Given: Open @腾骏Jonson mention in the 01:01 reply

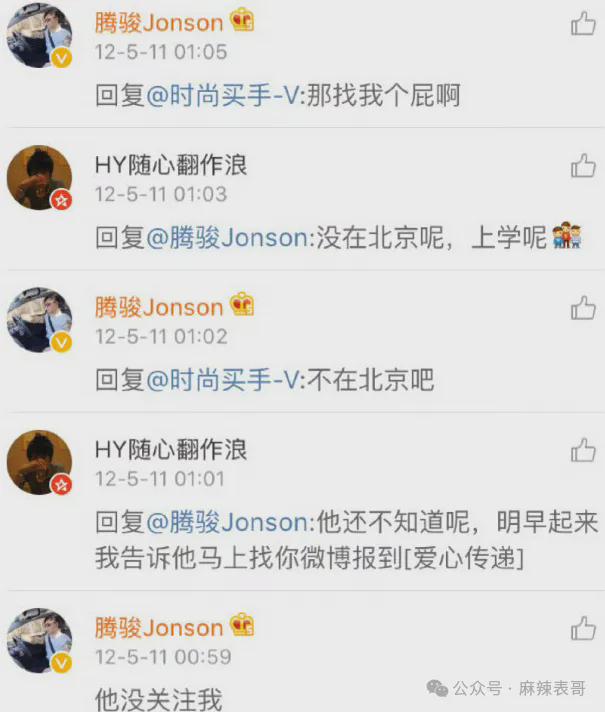Looking at the screenshot, I should click(x=229, y=522).
